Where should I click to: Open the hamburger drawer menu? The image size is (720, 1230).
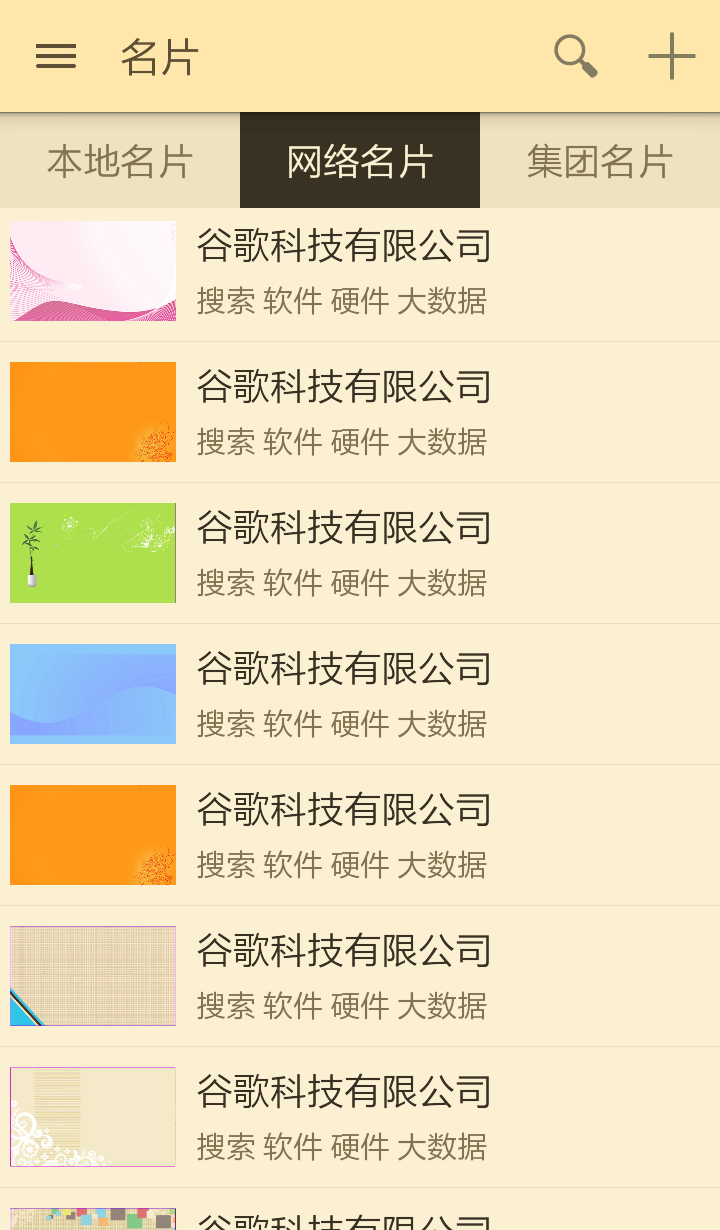[56, 56]
